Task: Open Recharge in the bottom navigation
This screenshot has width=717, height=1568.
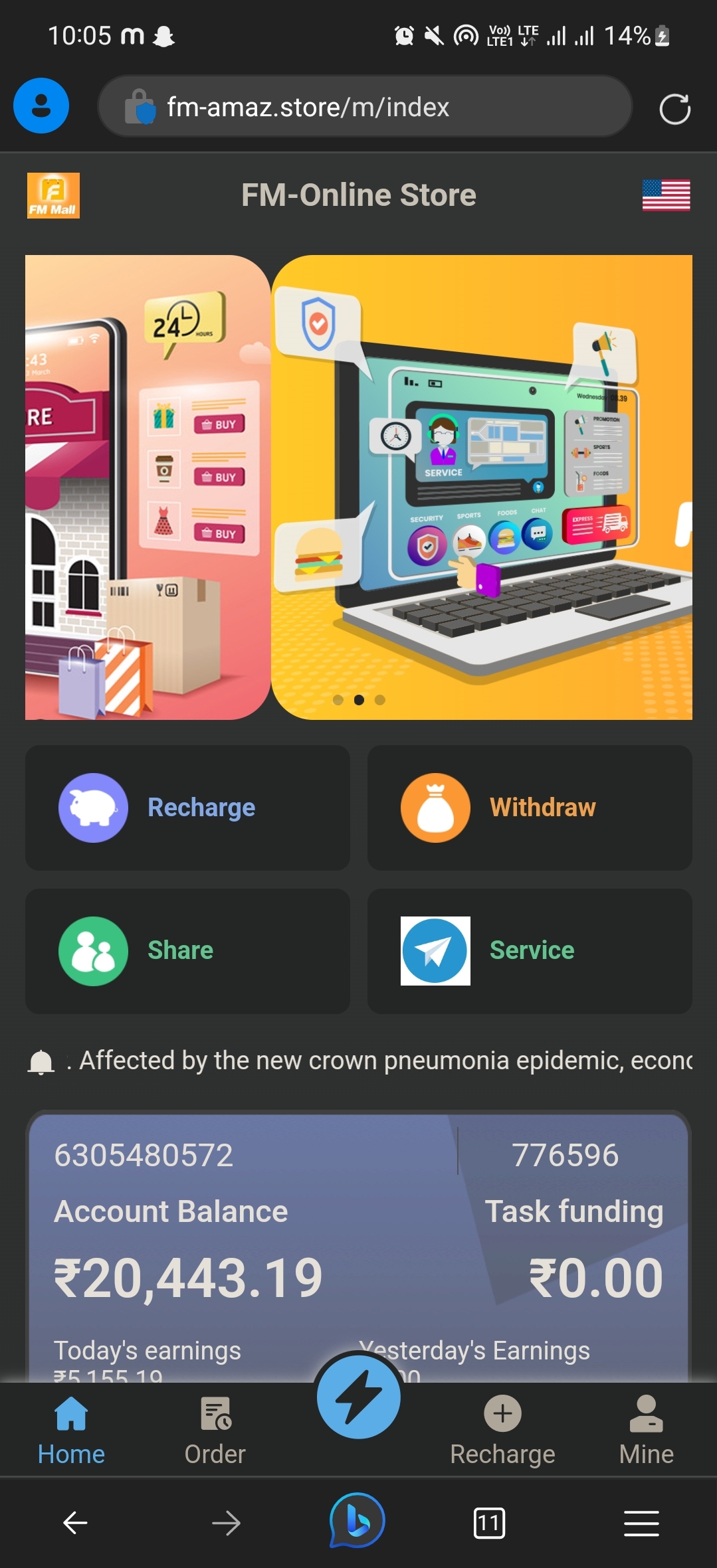Action: pos(502,1430)
